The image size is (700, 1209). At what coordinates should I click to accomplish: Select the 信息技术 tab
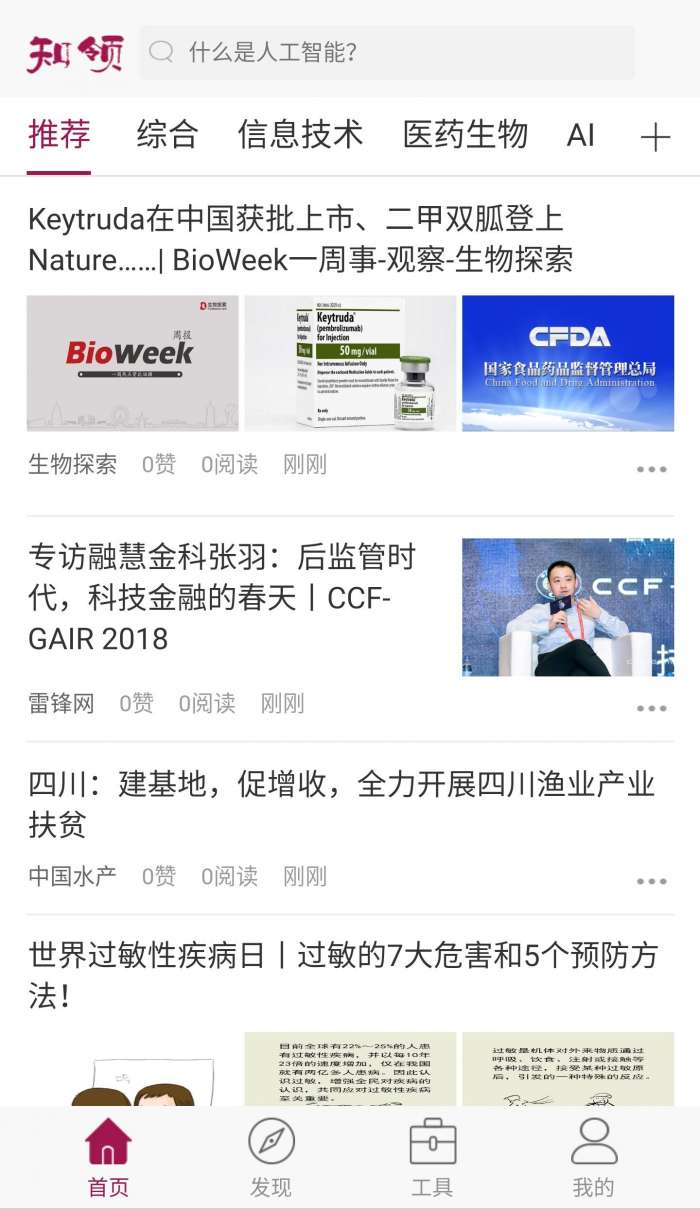300,135
